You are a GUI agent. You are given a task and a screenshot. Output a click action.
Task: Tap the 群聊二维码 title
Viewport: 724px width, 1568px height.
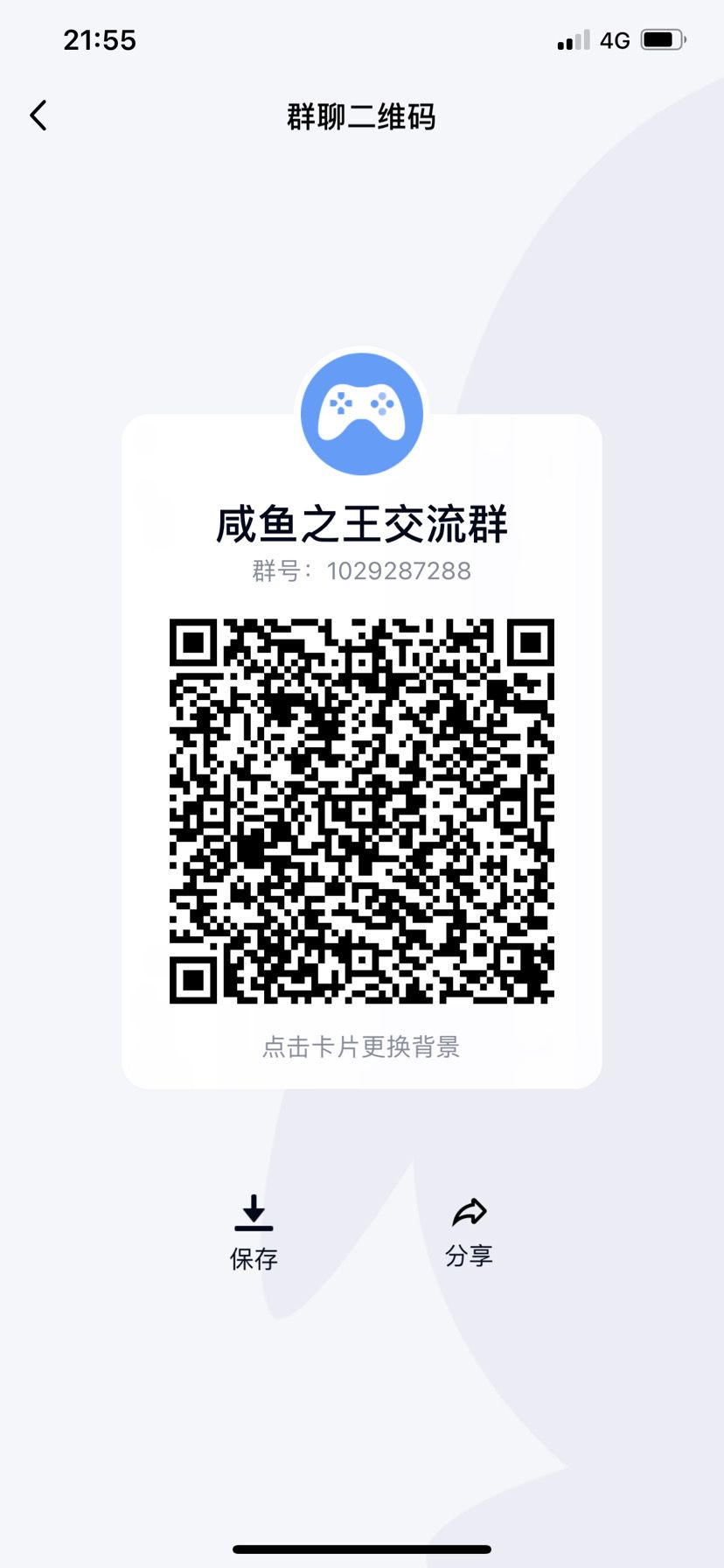tap(362, 116)
